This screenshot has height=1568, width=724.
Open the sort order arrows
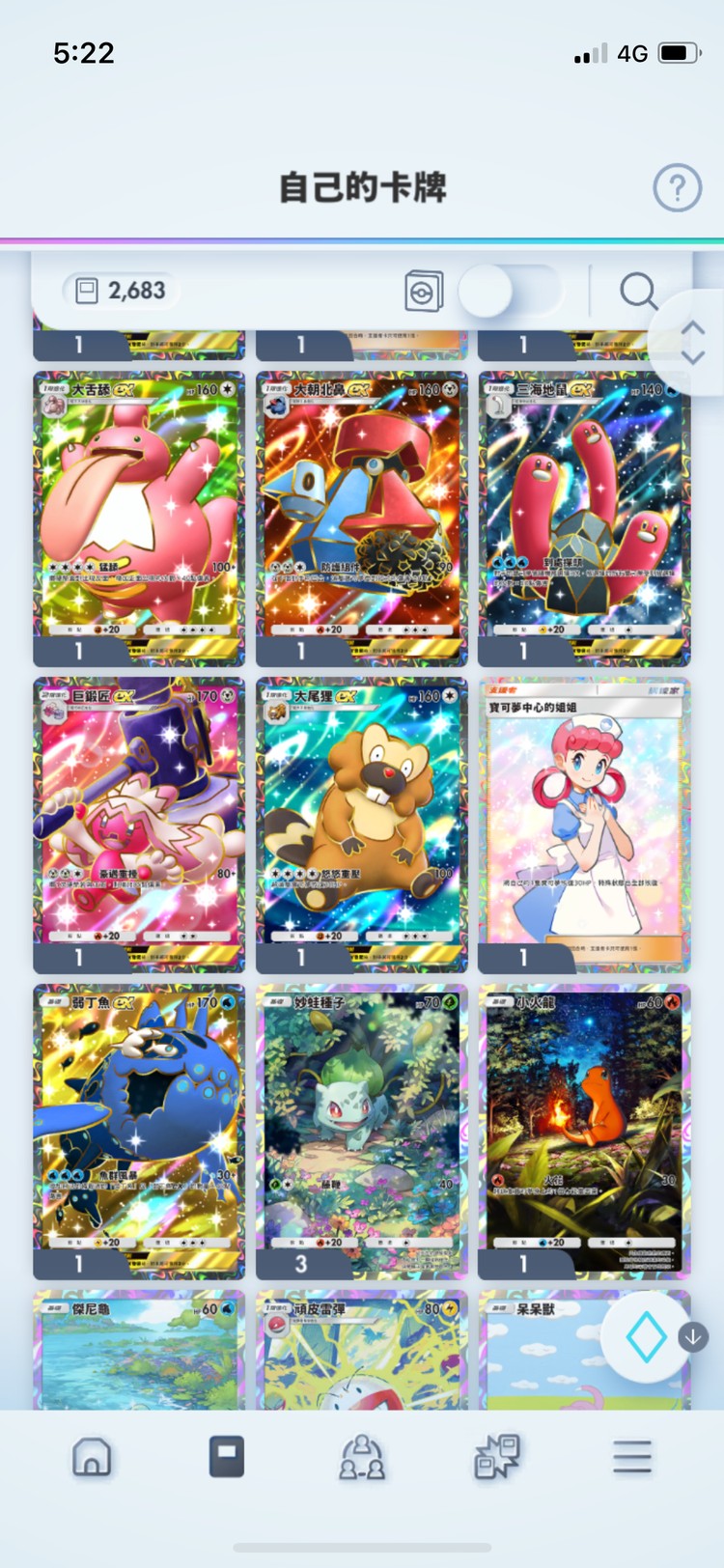tap(692, 343)
